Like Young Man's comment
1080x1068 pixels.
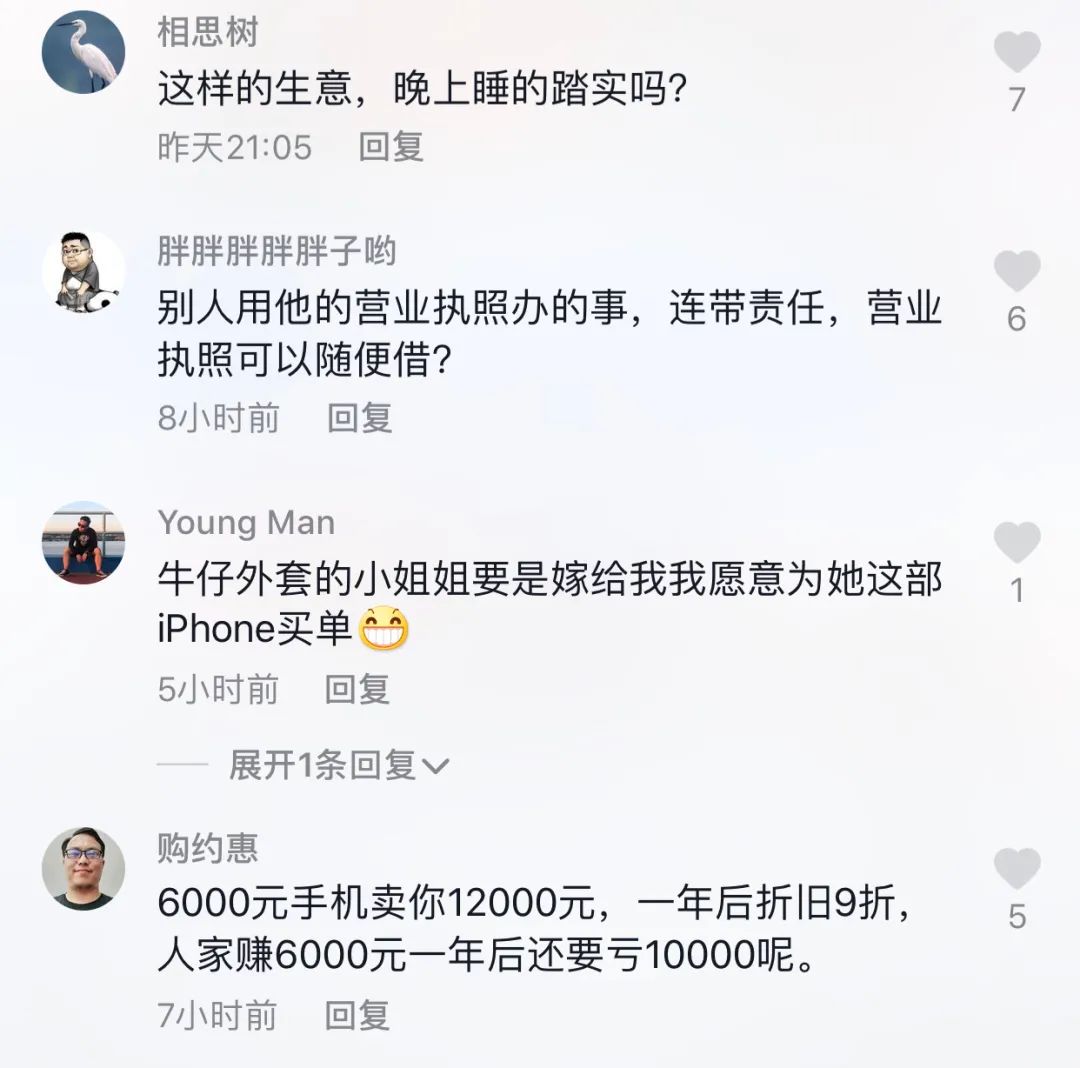(x=1017, y=542)
